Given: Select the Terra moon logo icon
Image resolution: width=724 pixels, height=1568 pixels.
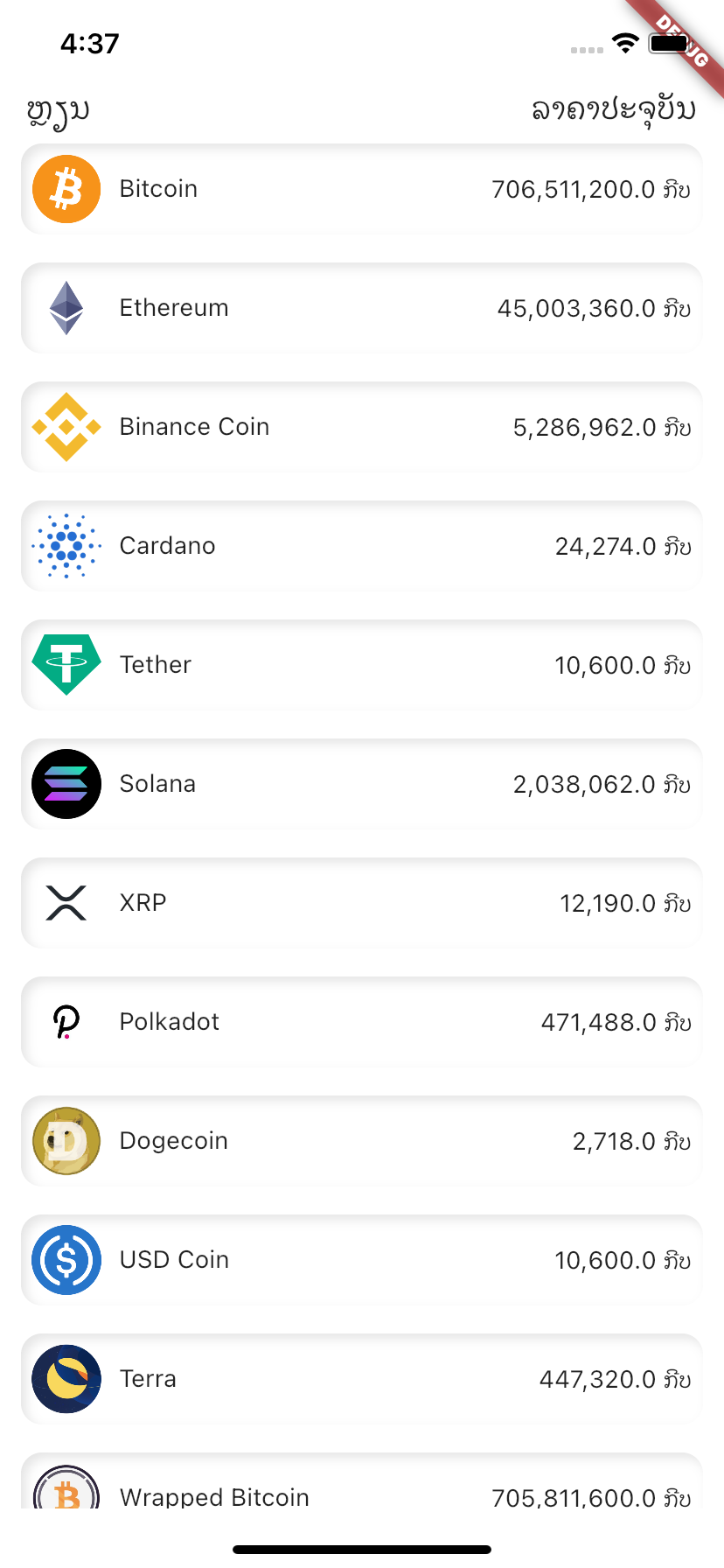Looking at the screenshot, I should 66,1378.
